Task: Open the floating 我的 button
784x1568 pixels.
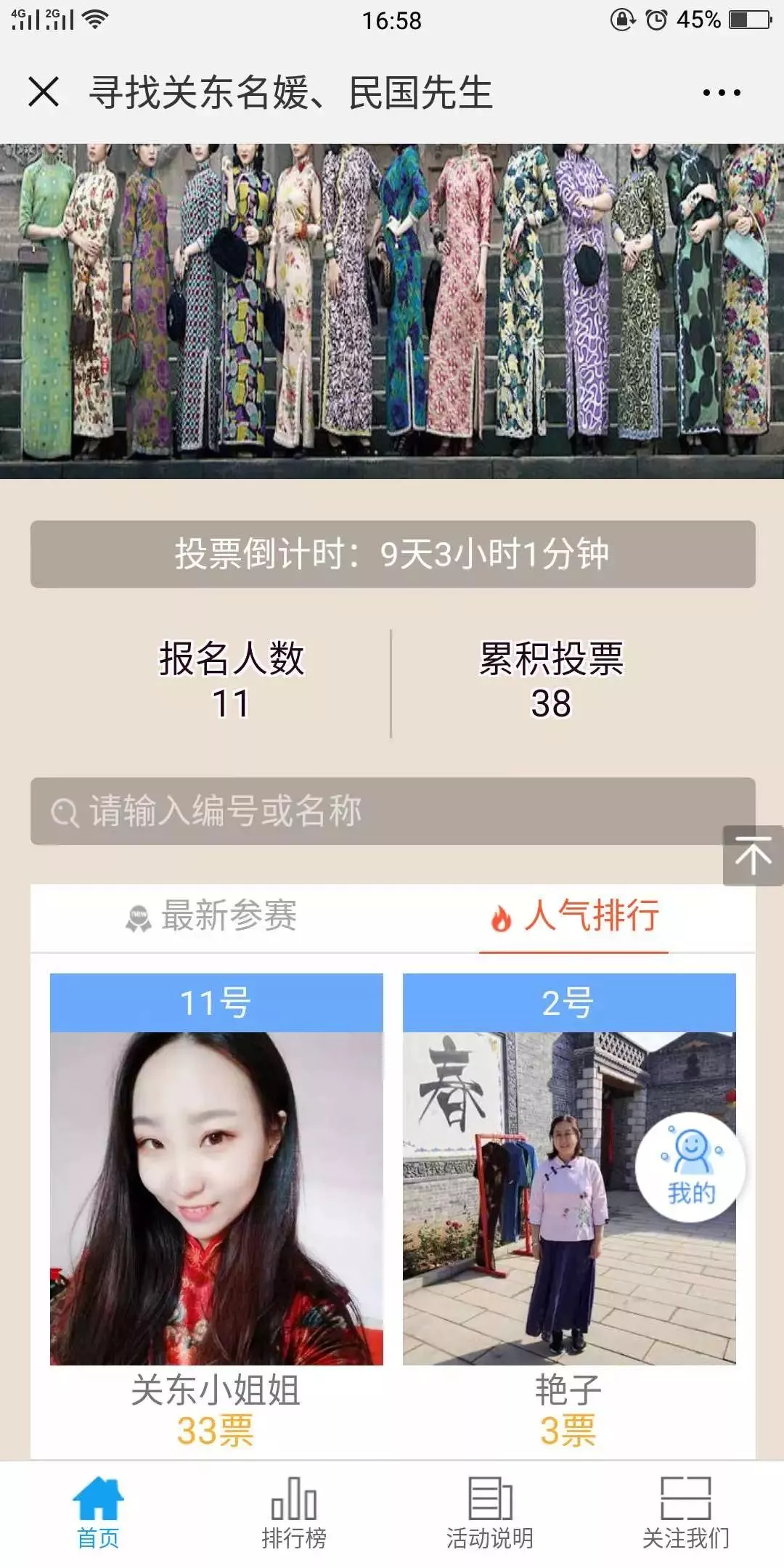Action: (690, 1167)
